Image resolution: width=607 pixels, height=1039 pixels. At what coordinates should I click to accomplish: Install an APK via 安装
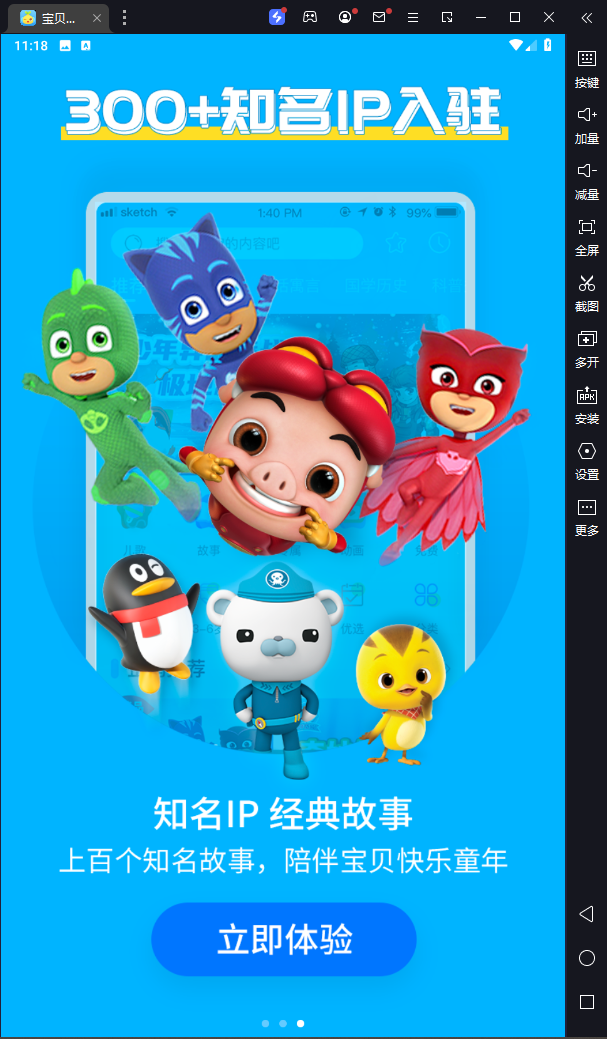click(x=587, y=403)
